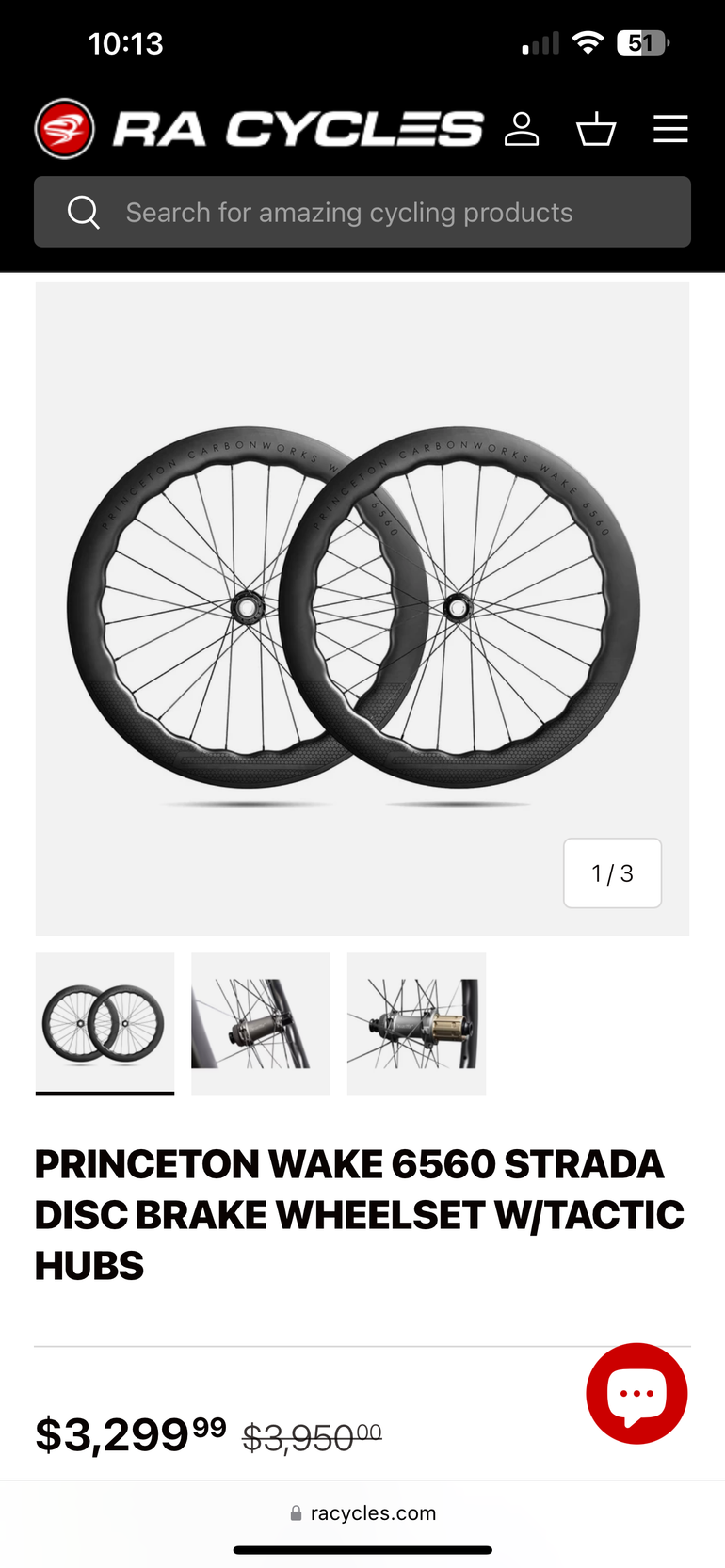Open the main wheelset product image
The width and height of the screenshot is (725, 1568).
tap(362, 608)
